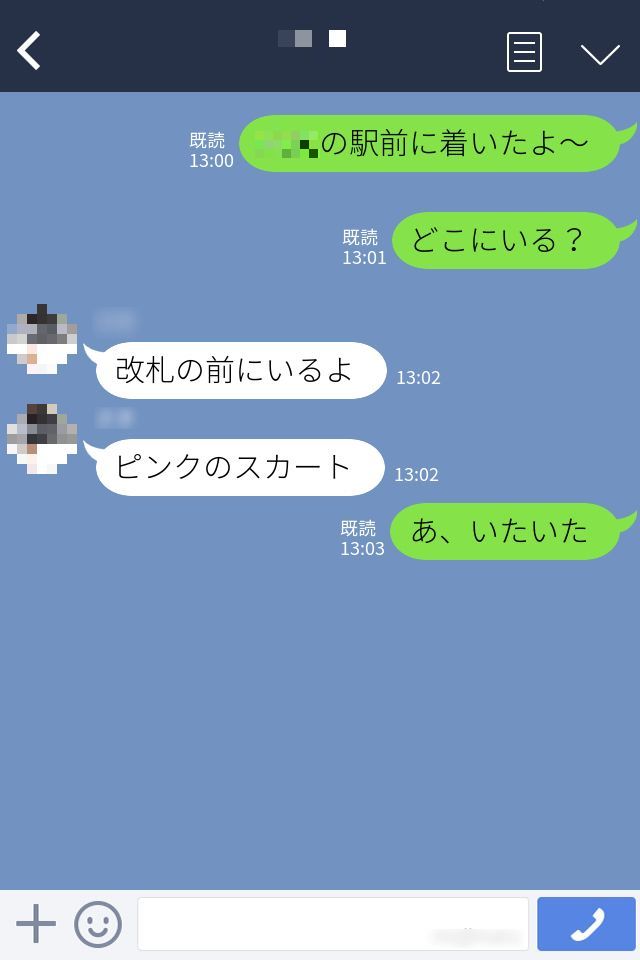Open the plus attachment menu
Image resolution: width=640 pixels, height=960 pixels.
(x=36, y=923)
